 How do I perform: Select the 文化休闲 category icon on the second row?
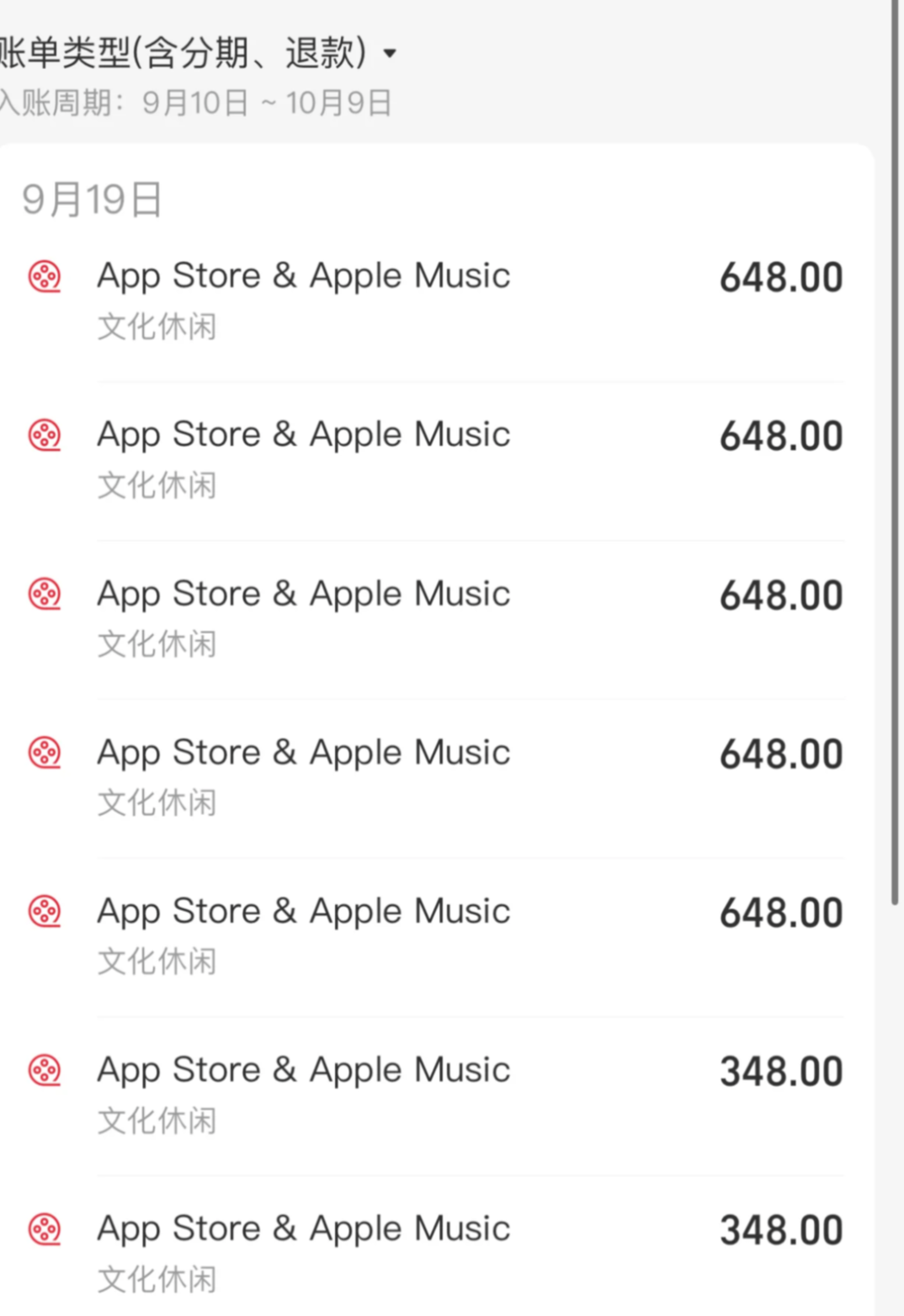(45, 434)
